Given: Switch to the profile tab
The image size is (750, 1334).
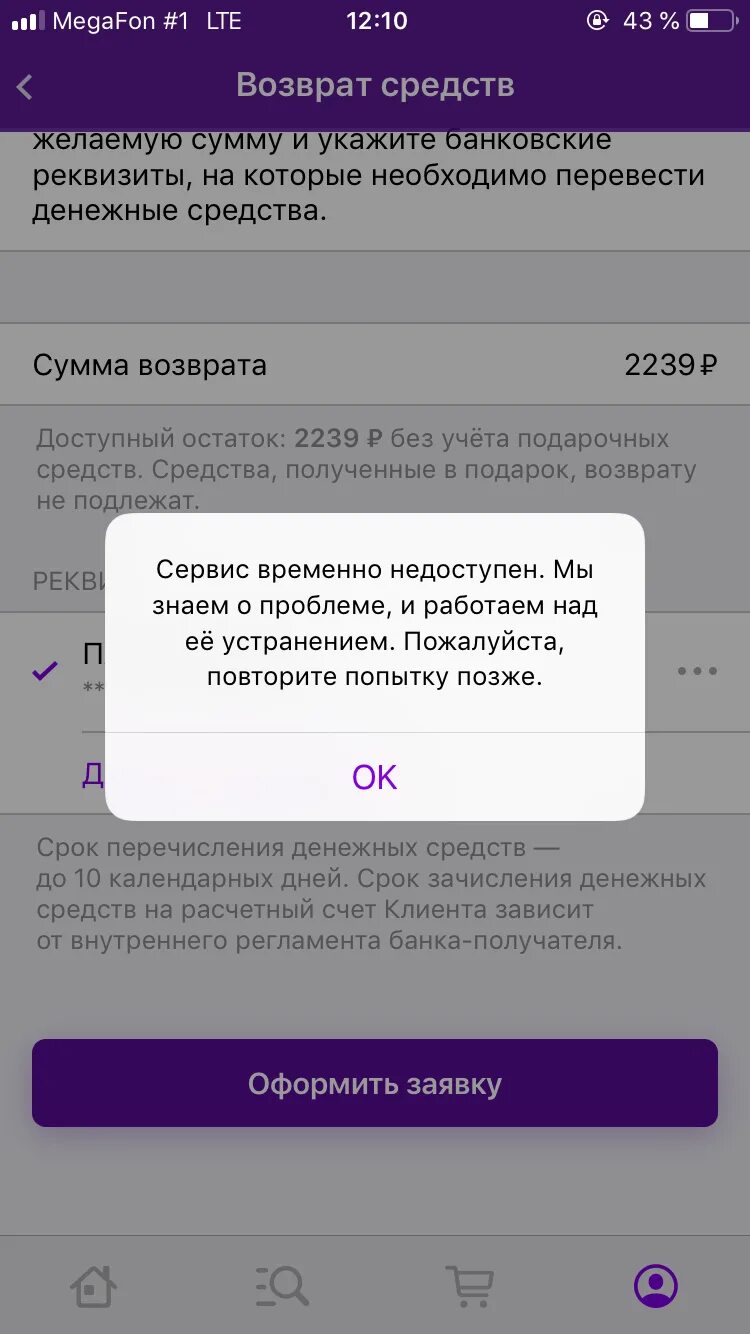Looking at the screenshot, I should (x=656, y=1285).
